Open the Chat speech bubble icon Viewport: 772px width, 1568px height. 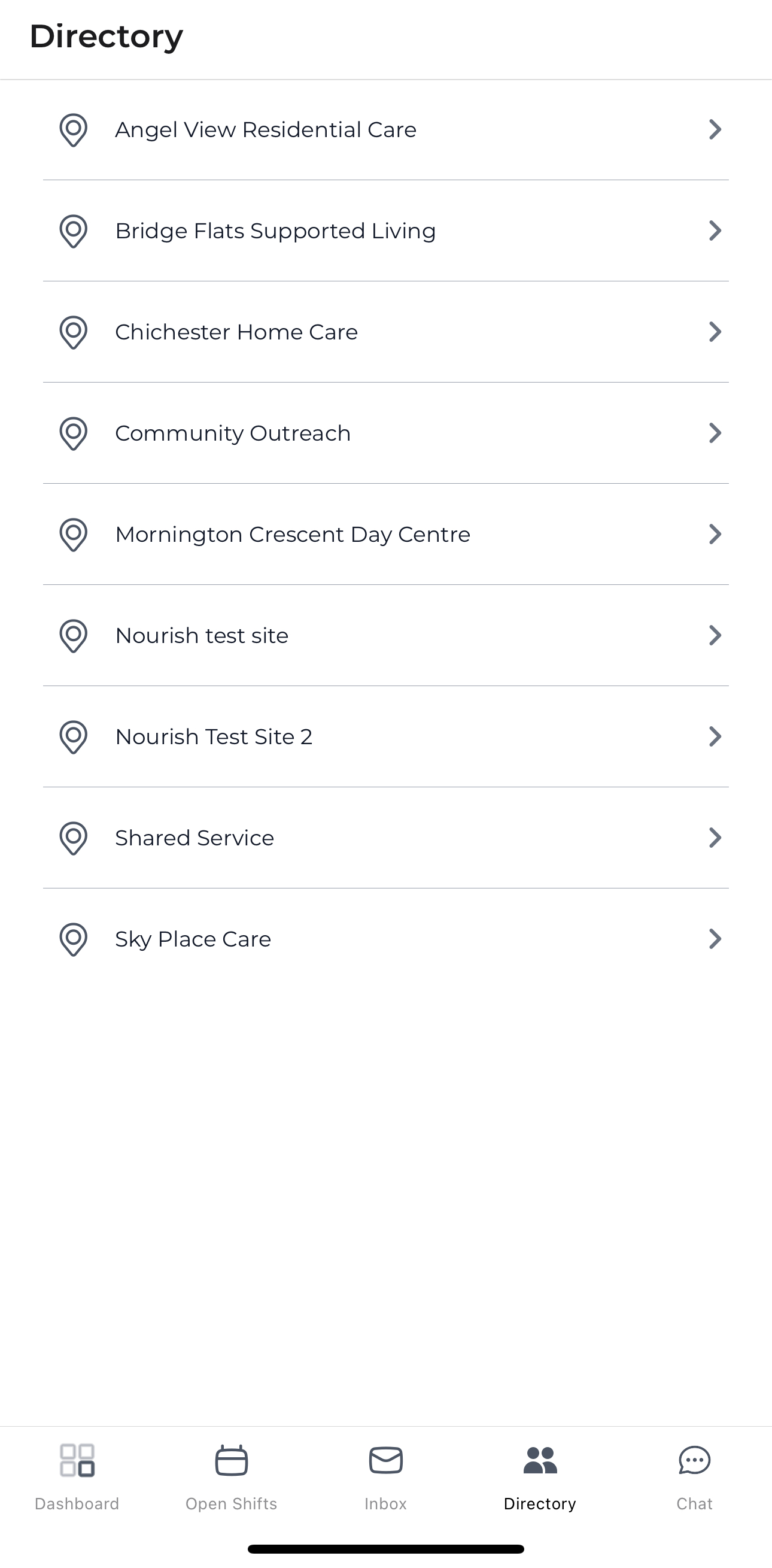694,1460
